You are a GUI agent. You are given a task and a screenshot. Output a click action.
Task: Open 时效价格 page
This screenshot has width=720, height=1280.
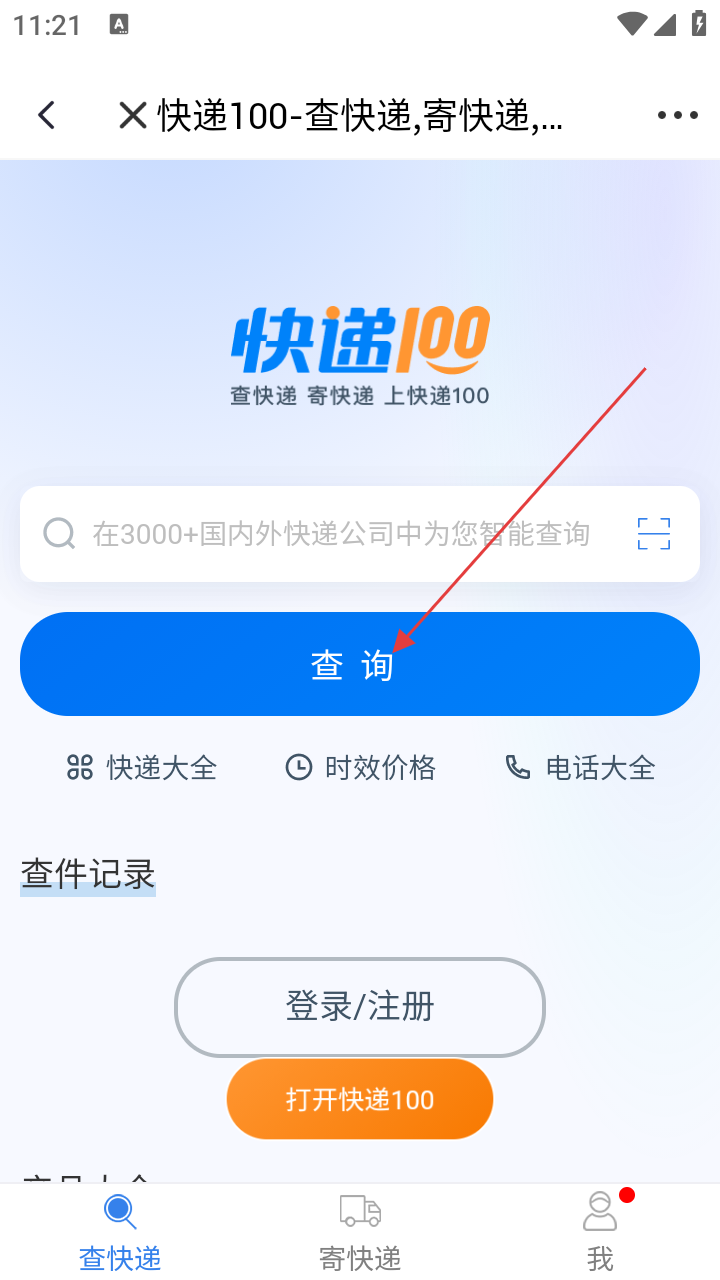tap(361, 768)
